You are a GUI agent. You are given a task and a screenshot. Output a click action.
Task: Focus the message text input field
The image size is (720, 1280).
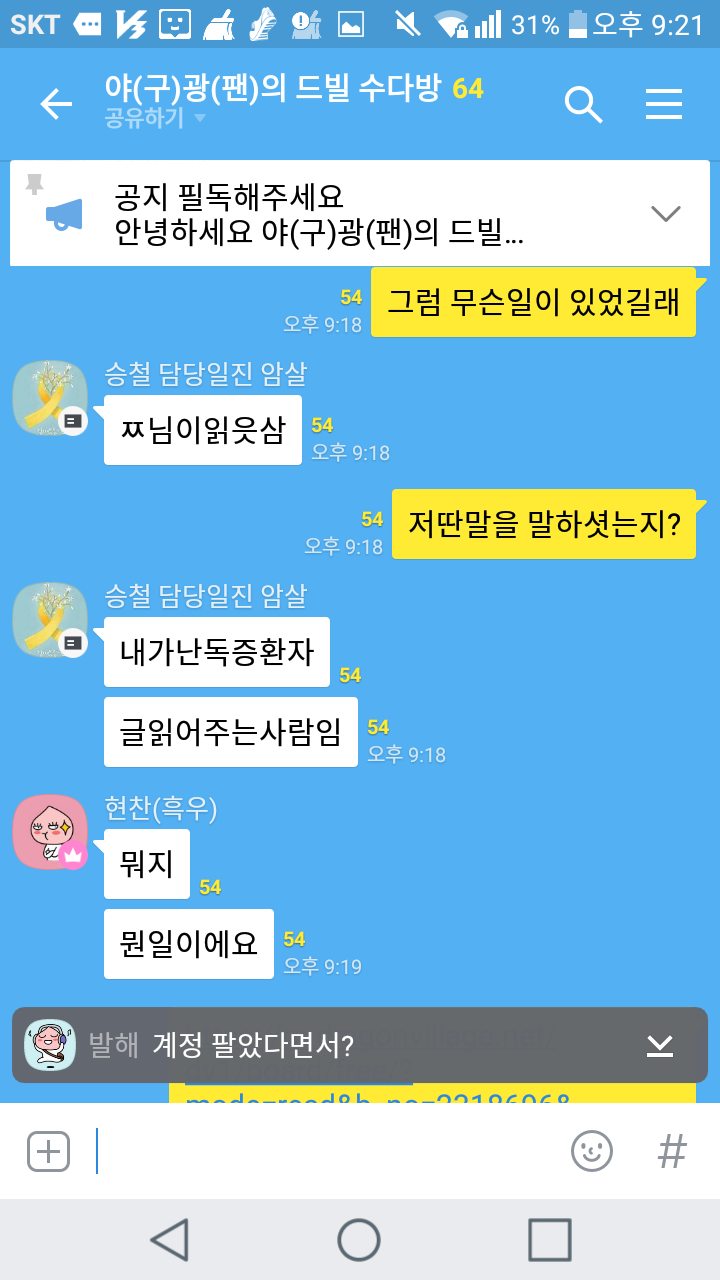click(x=330, y=1151)
